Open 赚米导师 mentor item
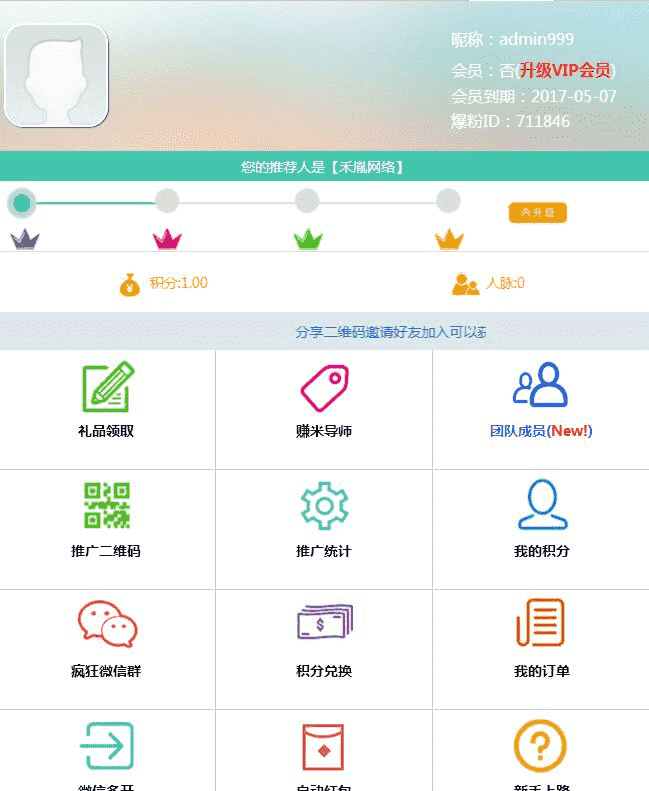 [x=324, y=402]
